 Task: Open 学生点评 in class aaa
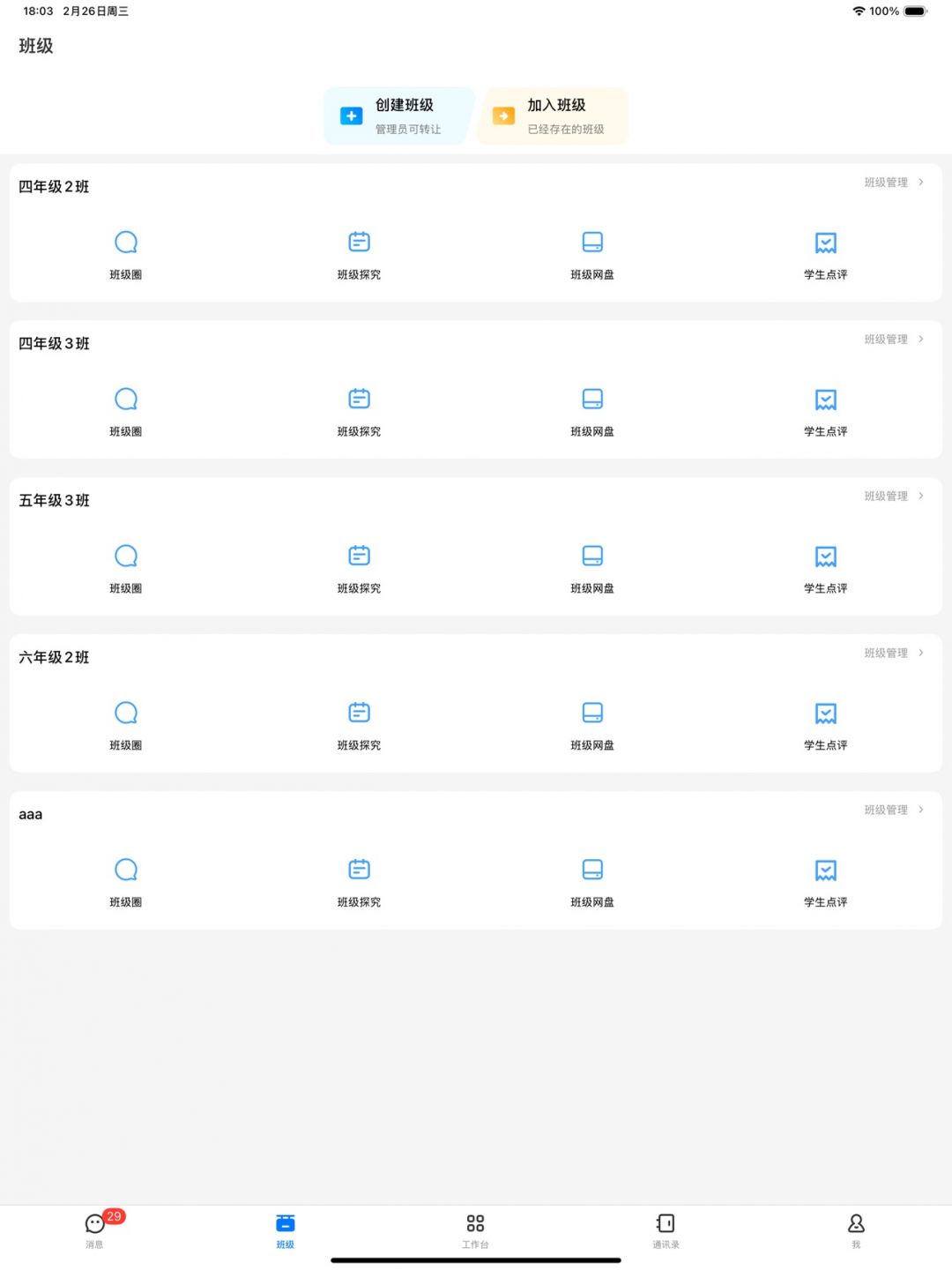(825, 881)
